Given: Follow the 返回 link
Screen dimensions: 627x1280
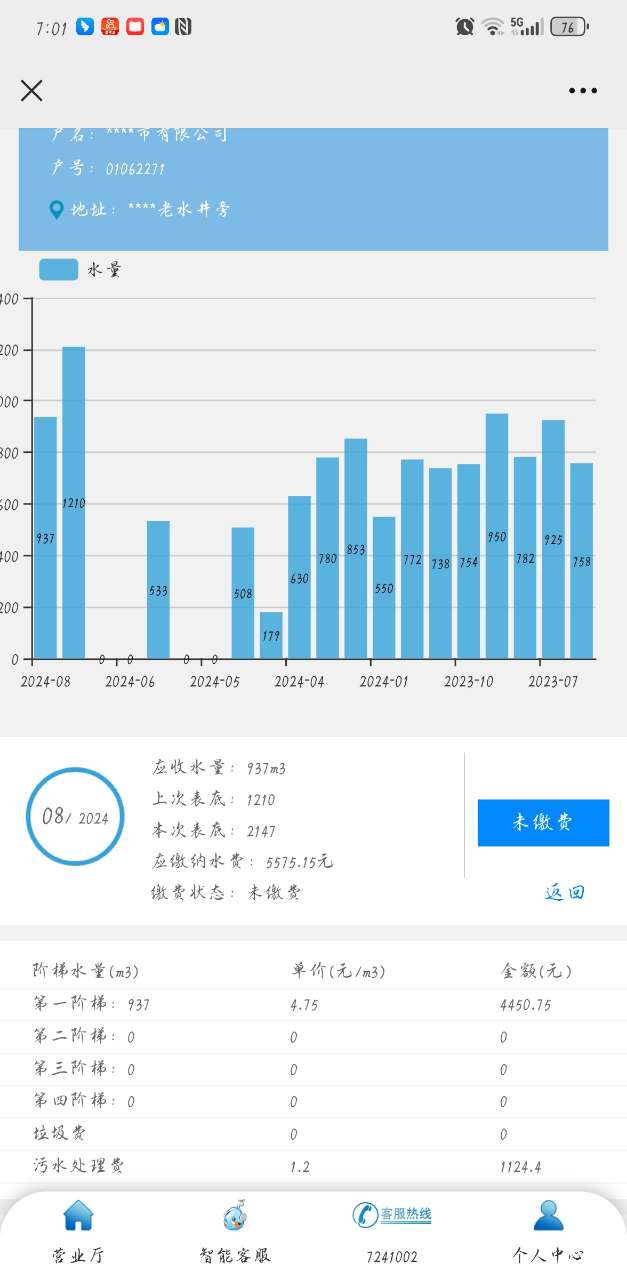Looking at the screenshot, I should point(564,893).
